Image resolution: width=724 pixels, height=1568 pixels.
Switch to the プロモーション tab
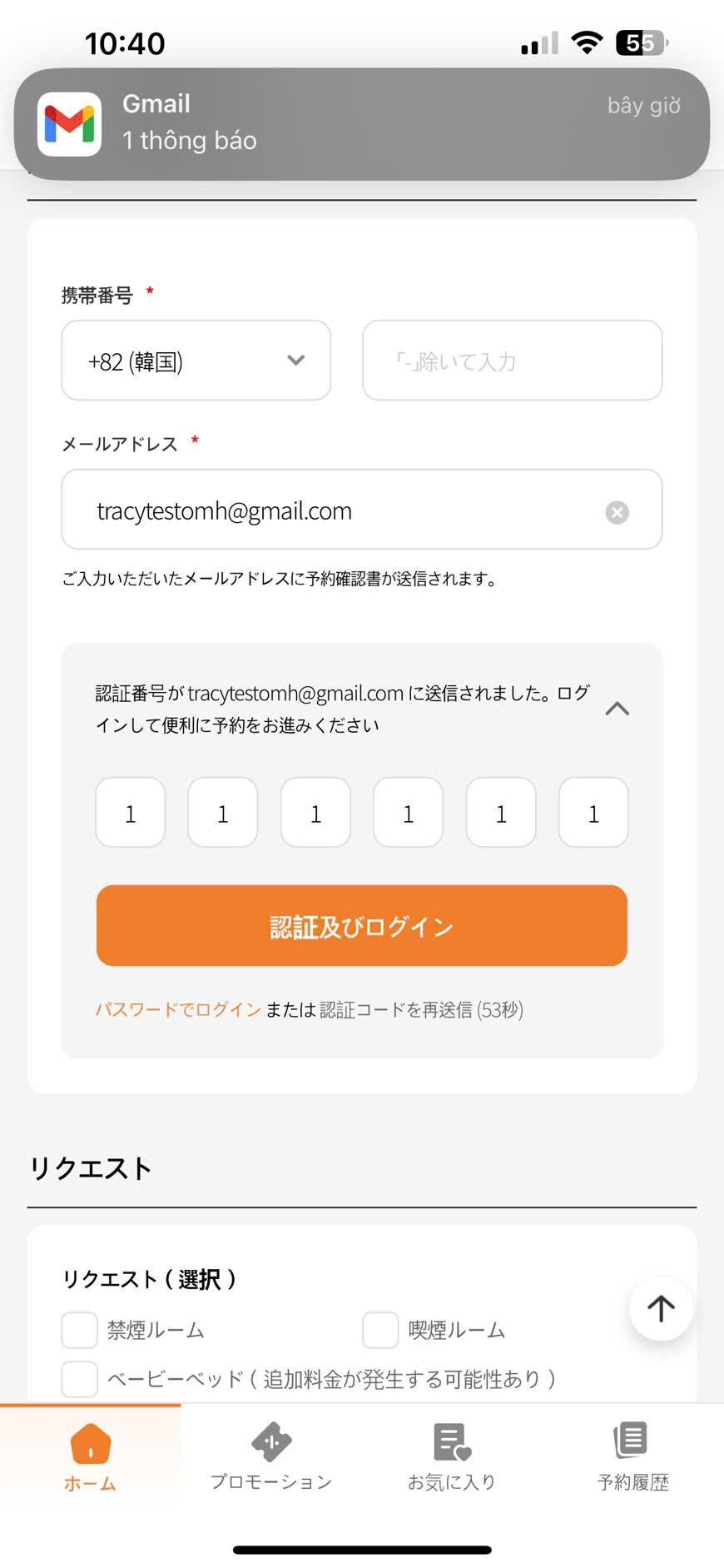point(271,1456)
